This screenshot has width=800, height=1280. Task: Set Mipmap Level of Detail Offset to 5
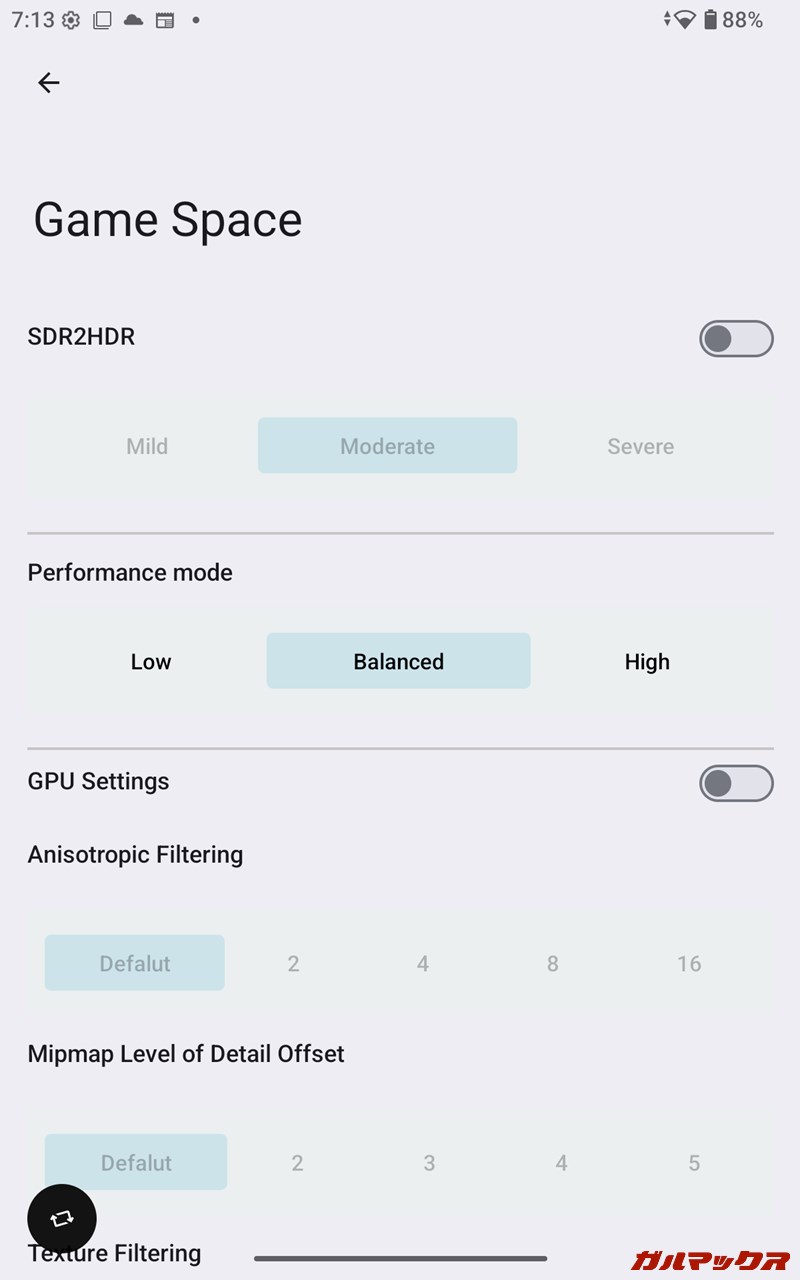694,1163
